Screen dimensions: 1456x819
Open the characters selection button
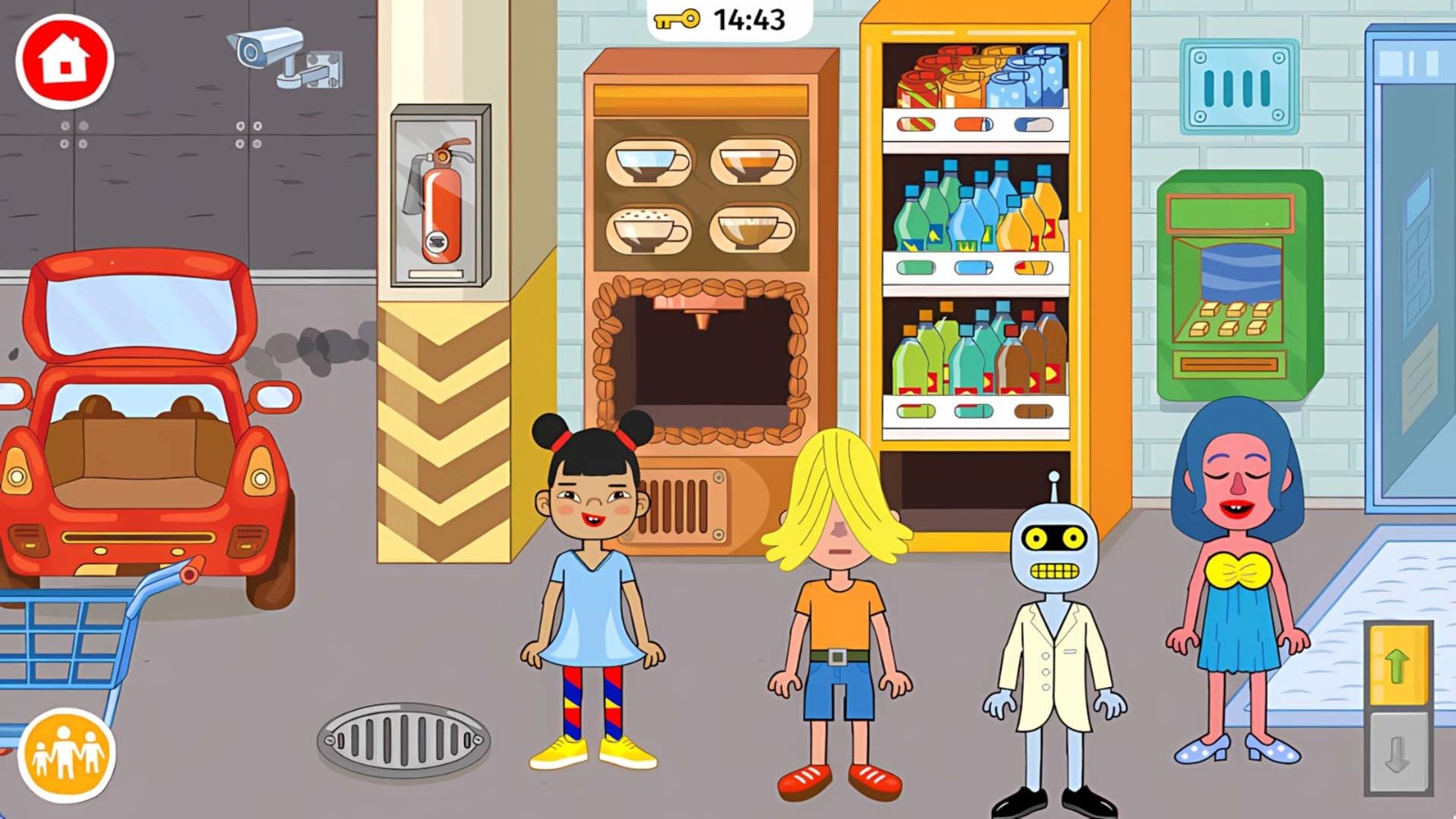tap(66, 755)
